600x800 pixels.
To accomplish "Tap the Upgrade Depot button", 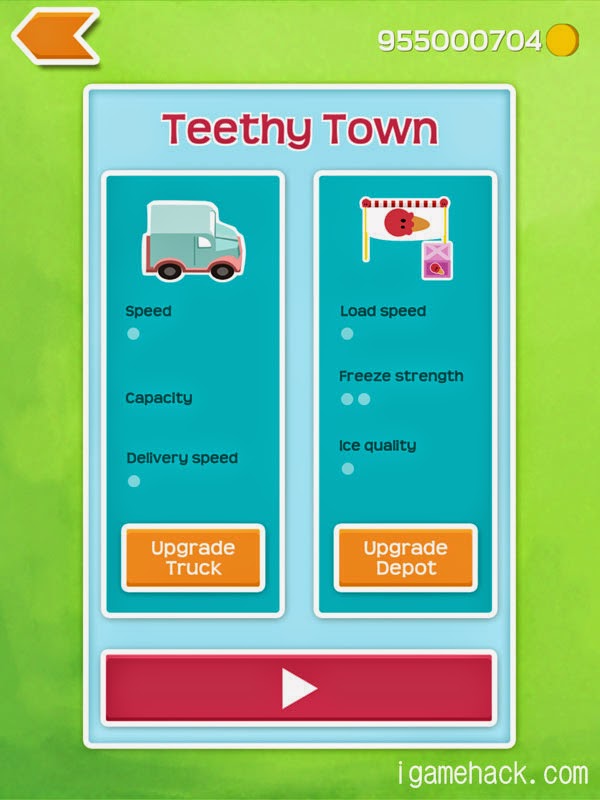I will [x=406, y=558].
